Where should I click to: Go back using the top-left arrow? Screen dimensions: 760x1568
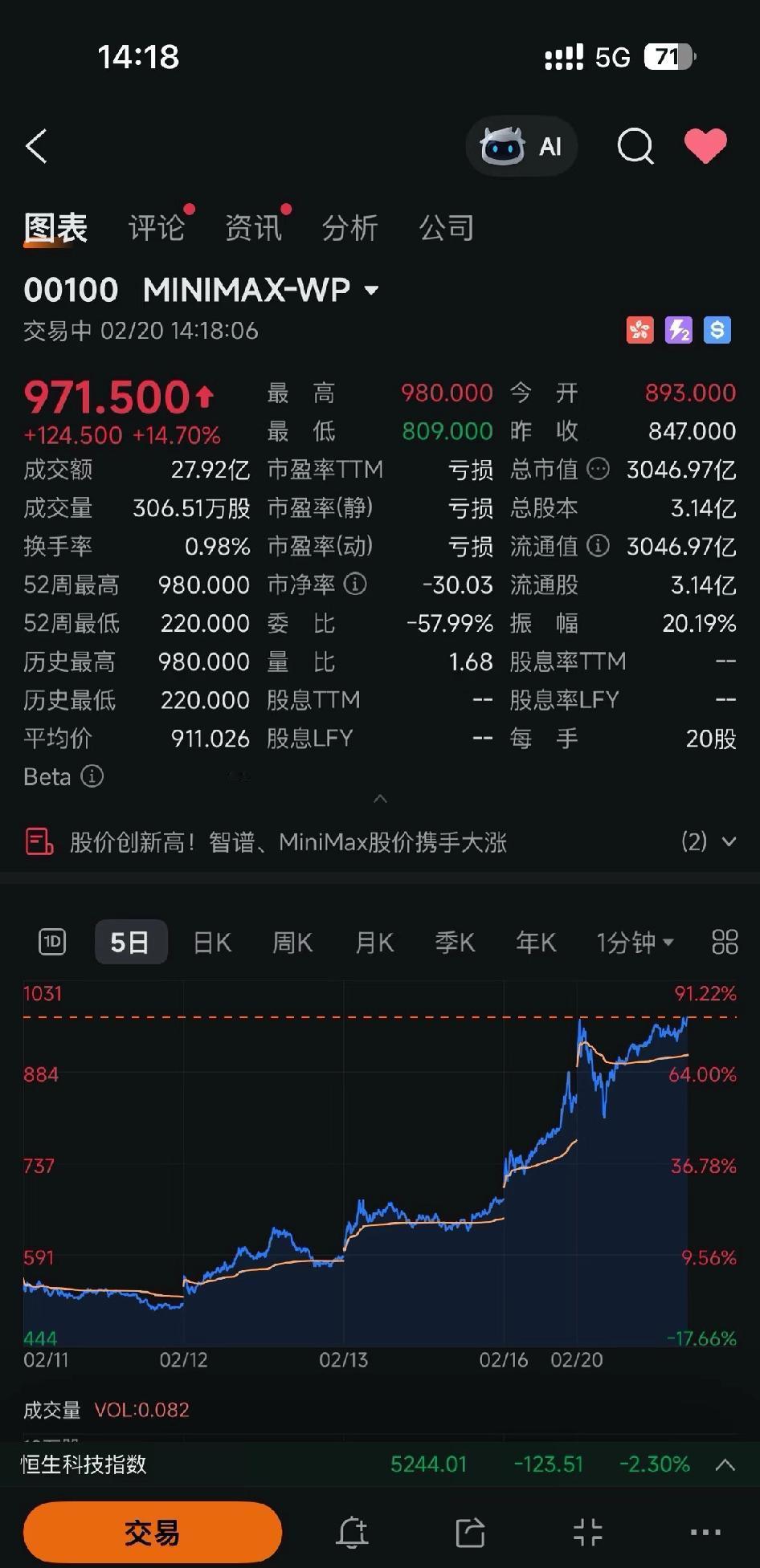37,147
